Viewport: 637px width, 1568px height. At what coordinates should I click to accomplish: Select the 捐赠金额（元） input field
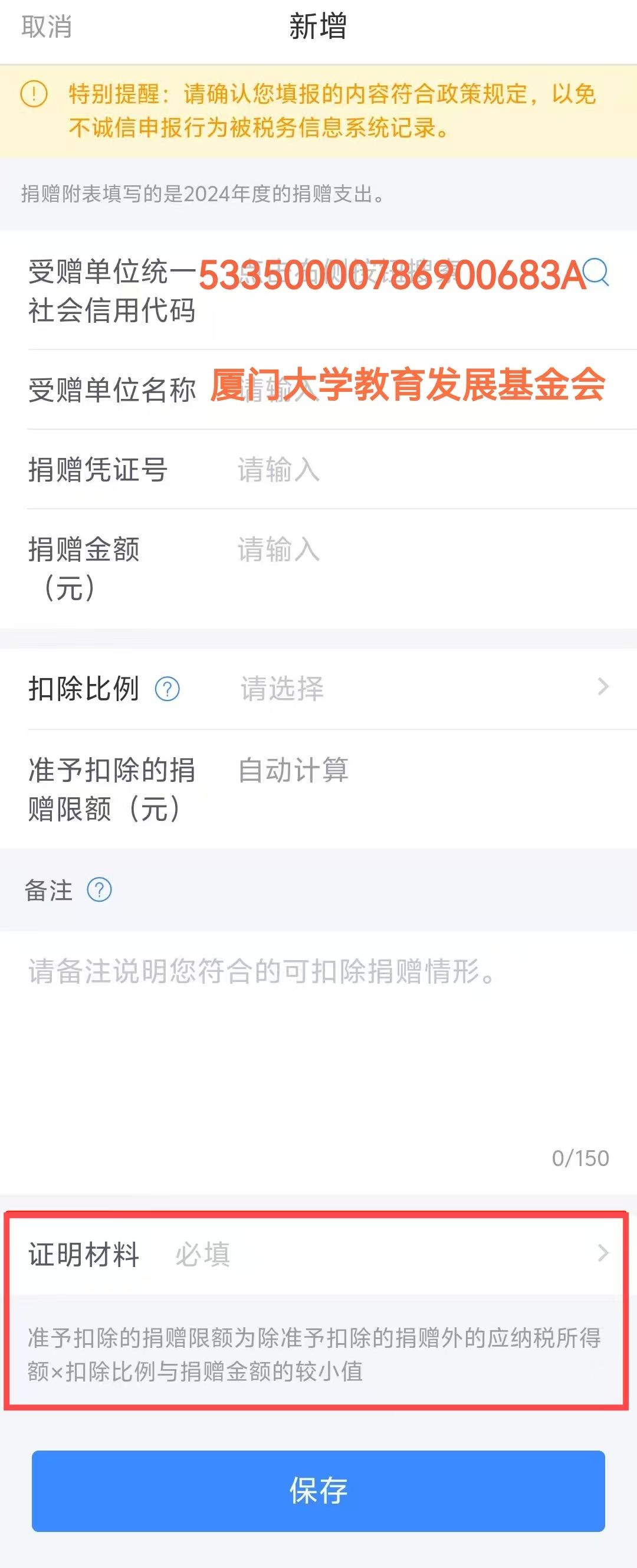point(420,549)
